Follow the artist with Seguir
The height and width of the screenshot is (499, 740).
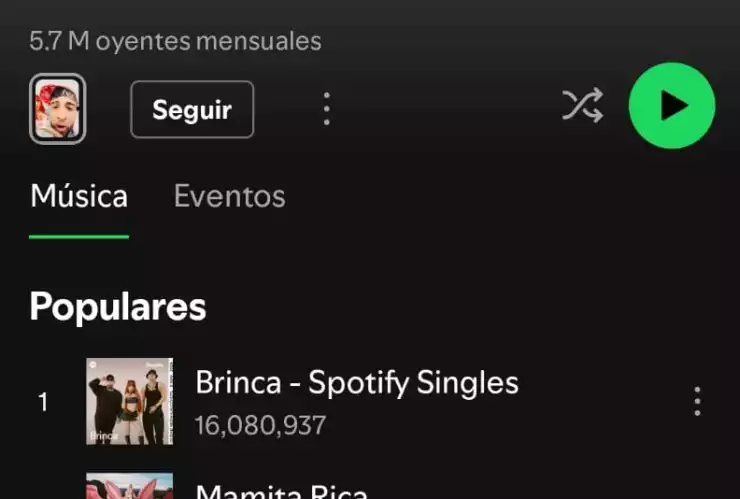click(x=192, y=109)
